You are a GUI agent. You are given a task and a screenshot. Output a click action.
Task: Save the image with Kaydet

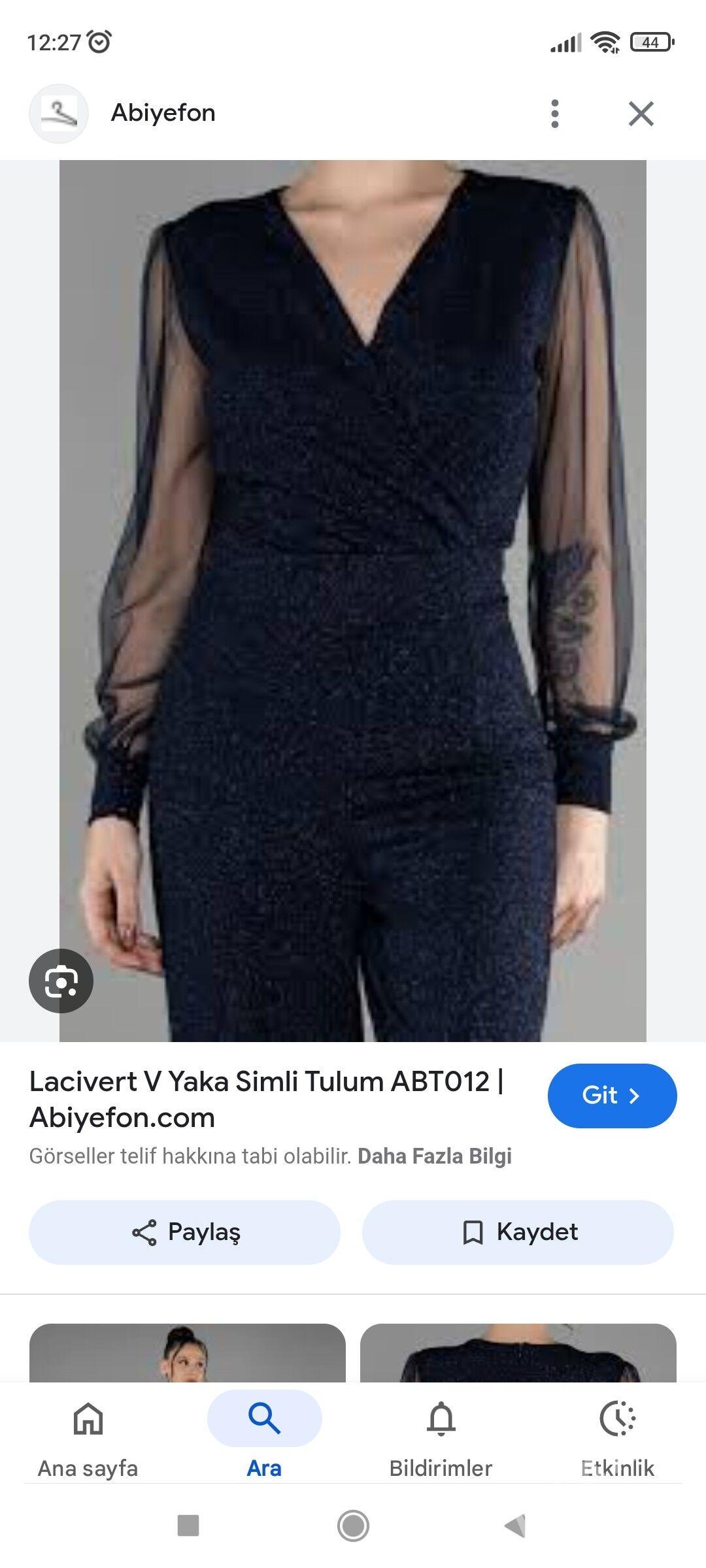pos(518,1232)
